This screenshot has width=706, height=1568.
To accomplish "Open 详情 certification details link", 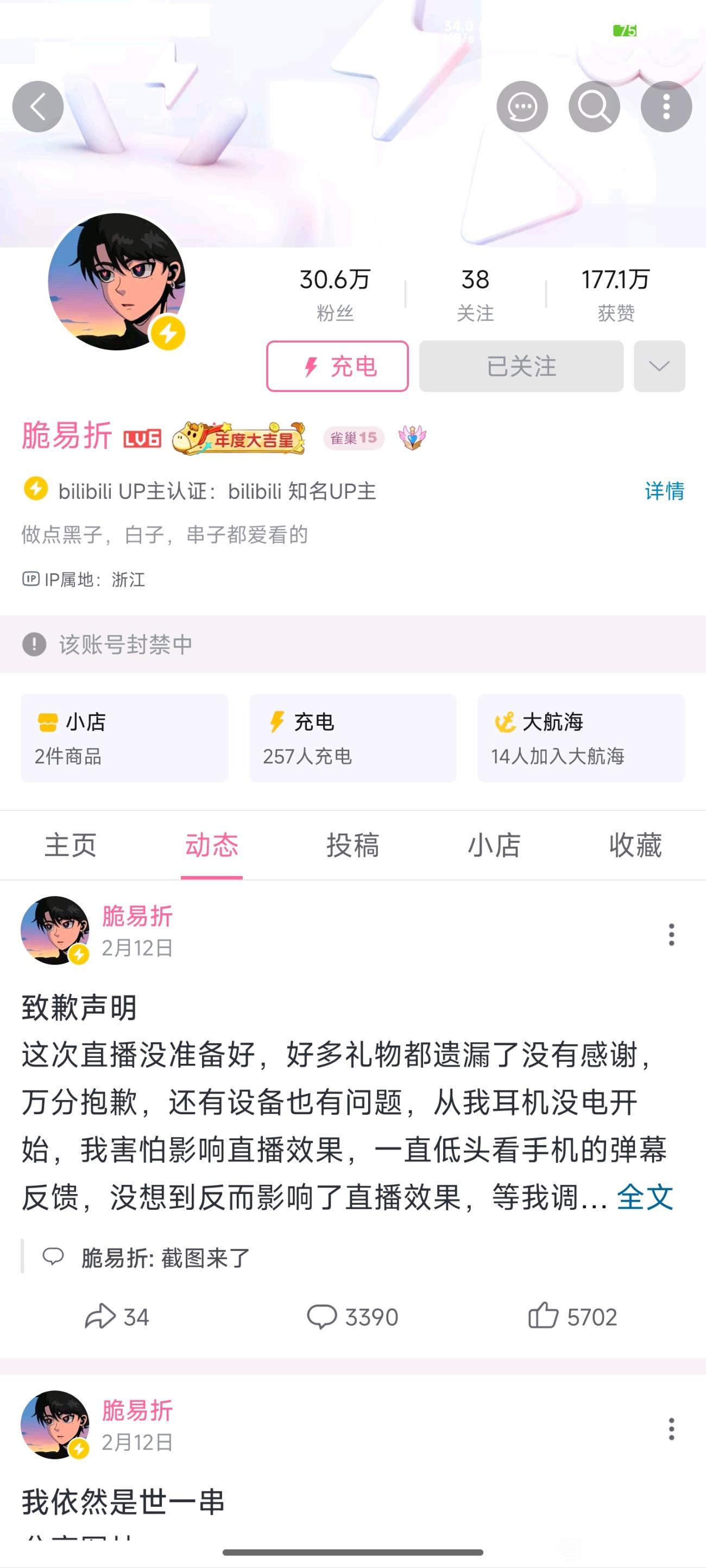I will [664, 491].
